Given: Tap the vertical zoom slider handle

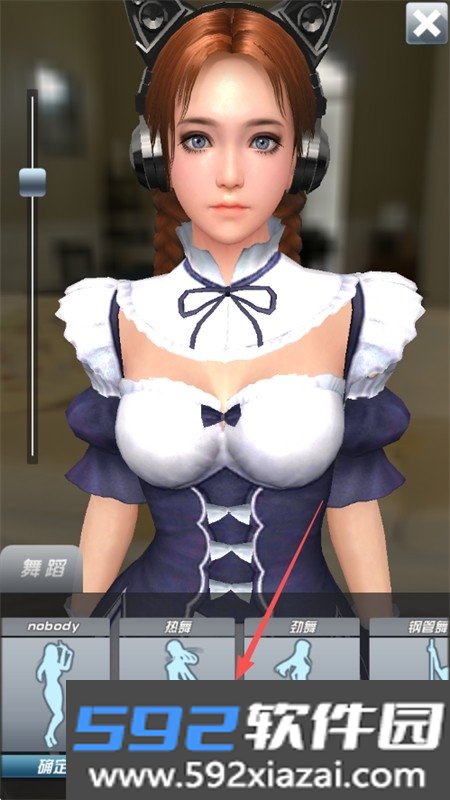Looking at the screenshot, I should pos(33,182).
